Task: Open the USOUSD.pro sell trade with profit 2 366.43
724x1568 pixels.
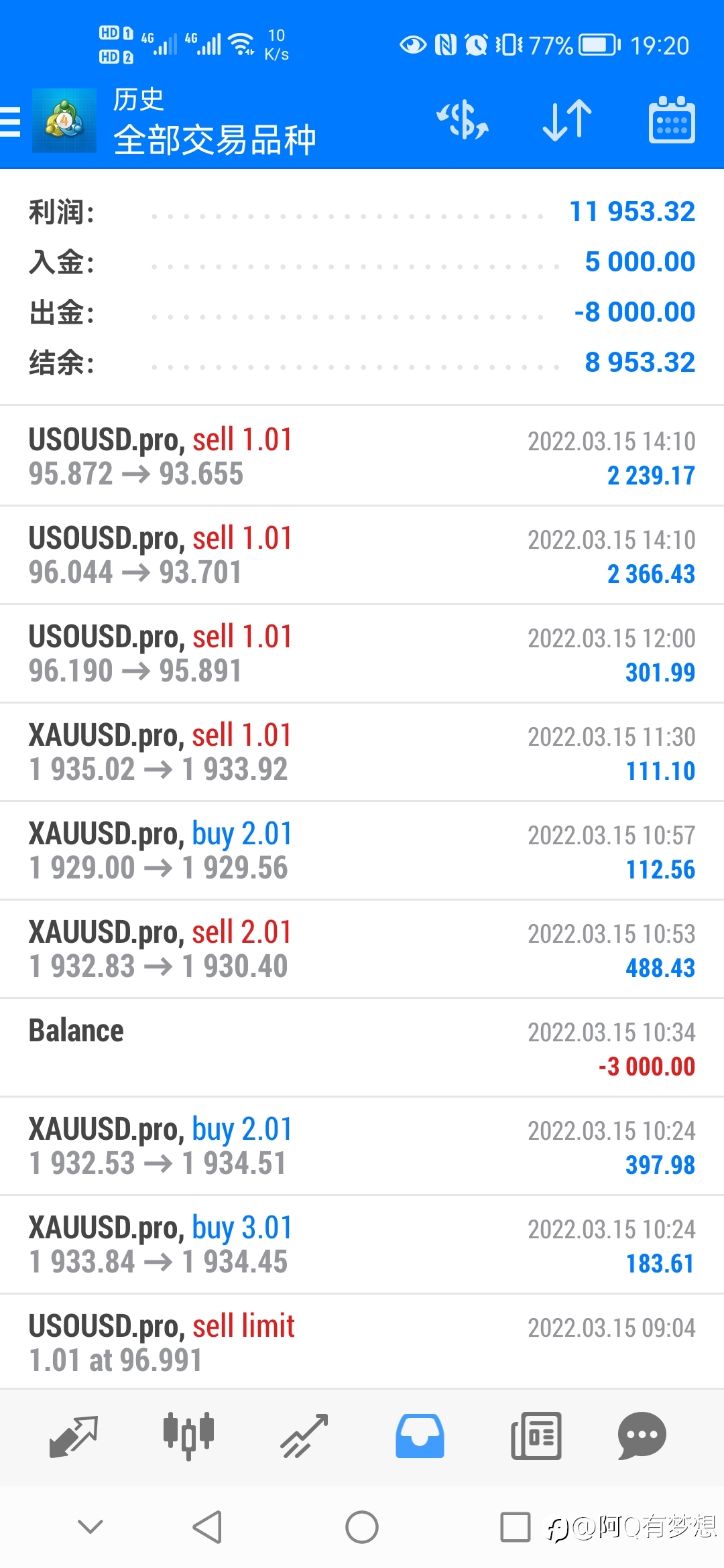Action: pos(362,555)
